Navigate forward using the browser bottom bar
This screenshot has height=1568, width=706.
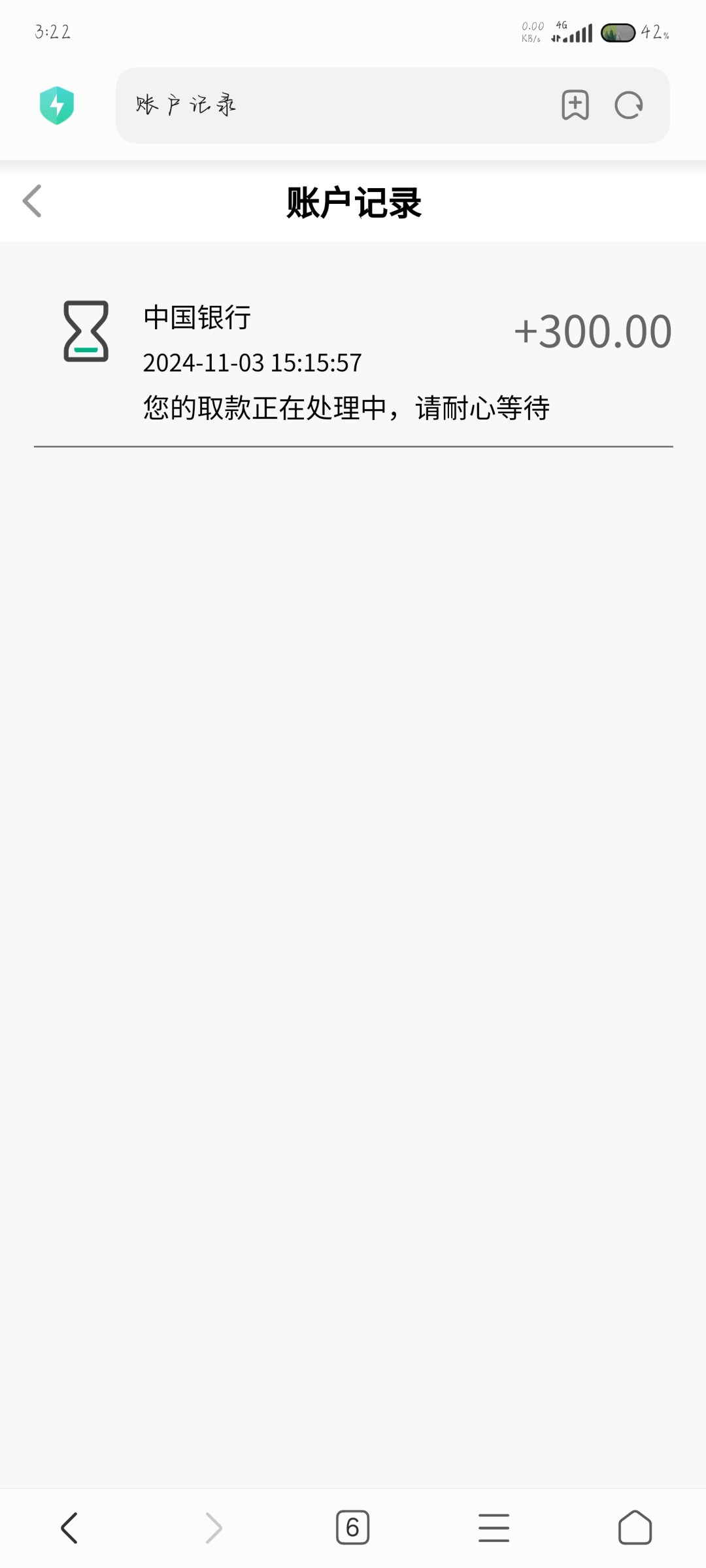pyautogui.click(x=214, y=1527)
